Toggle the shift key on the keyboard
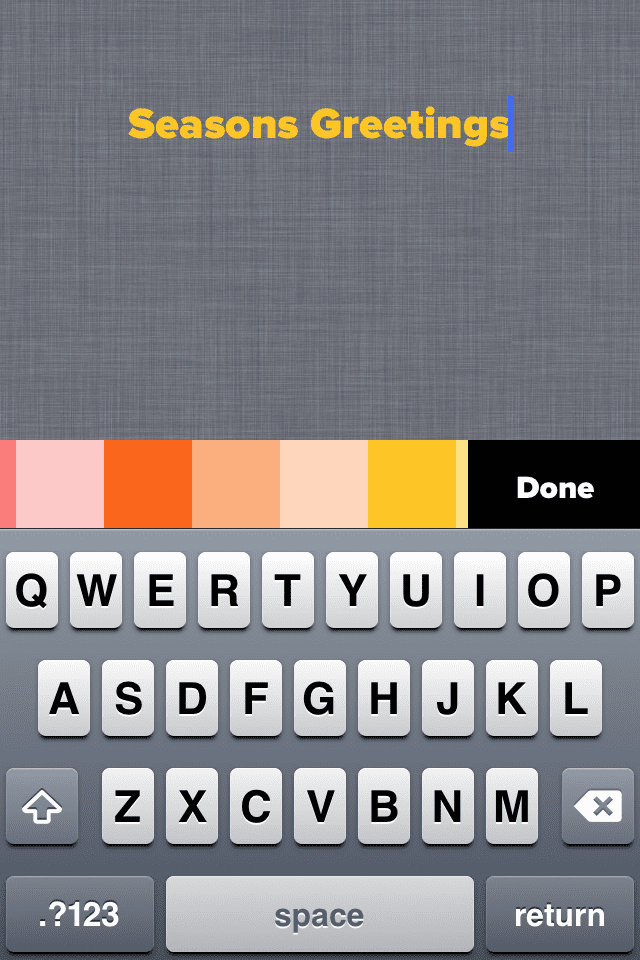Image resolution: width=640 pixels, height=960 pixels. [42, 807]
